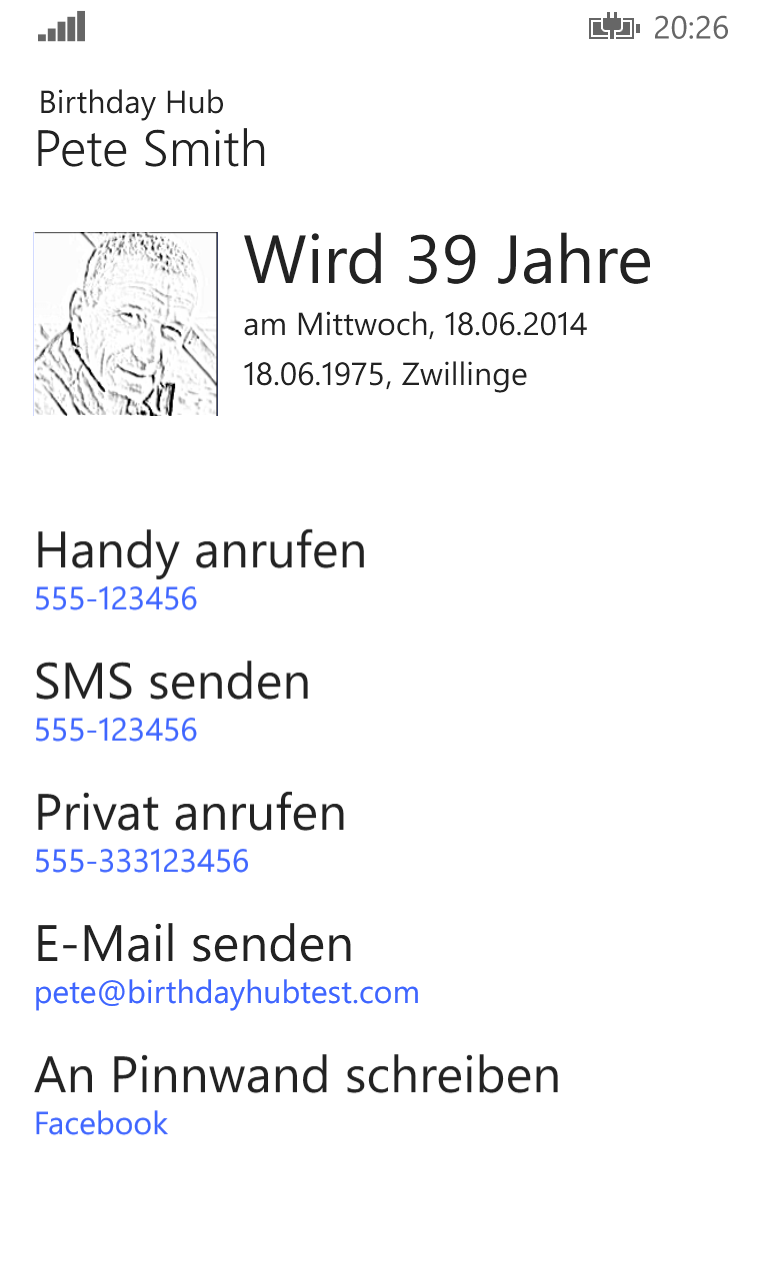This screenshot has height=1280, width=768.
Task: Select SMS senden to text Pete
Action: pyautogui.click(x=172, y=702)
